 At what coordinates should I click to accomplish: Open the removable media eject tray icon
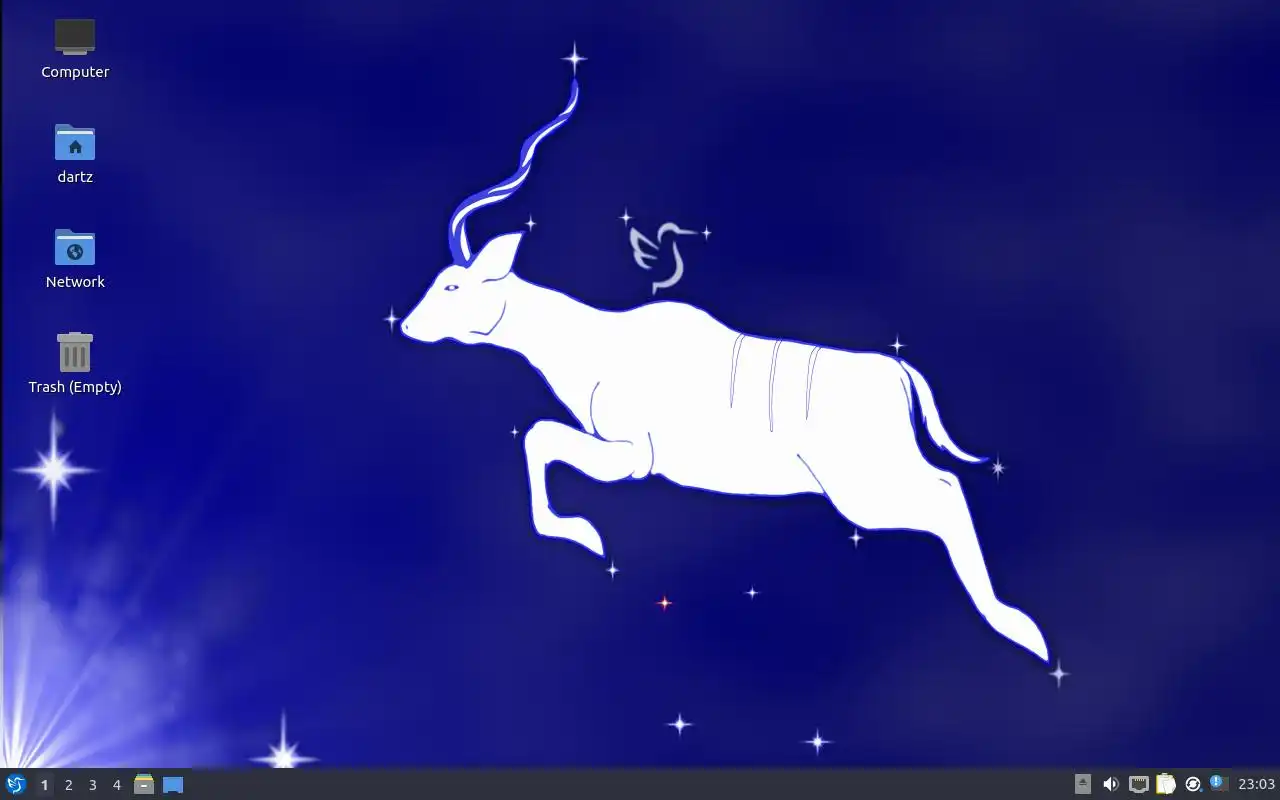pyautogui.click(x=1083, y=784)
